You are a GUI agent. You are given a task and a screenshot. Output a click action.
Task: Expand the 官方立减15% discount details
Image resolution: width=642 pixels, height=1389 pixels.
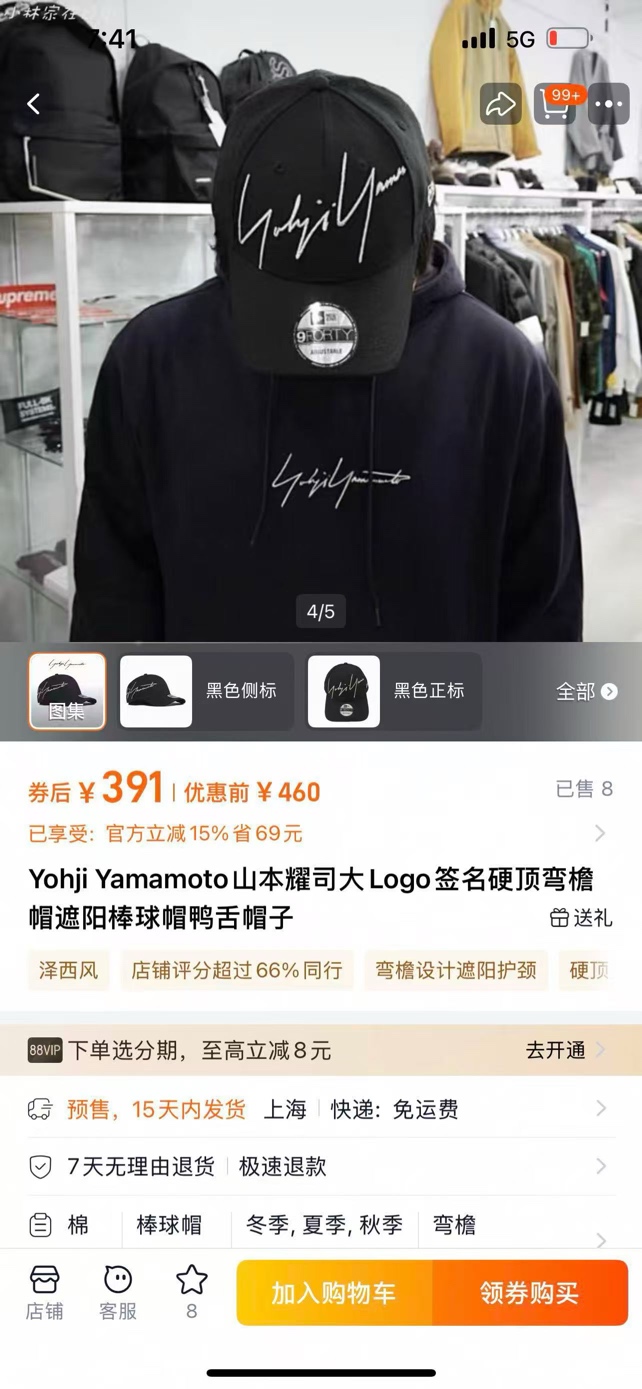point(320,833)
